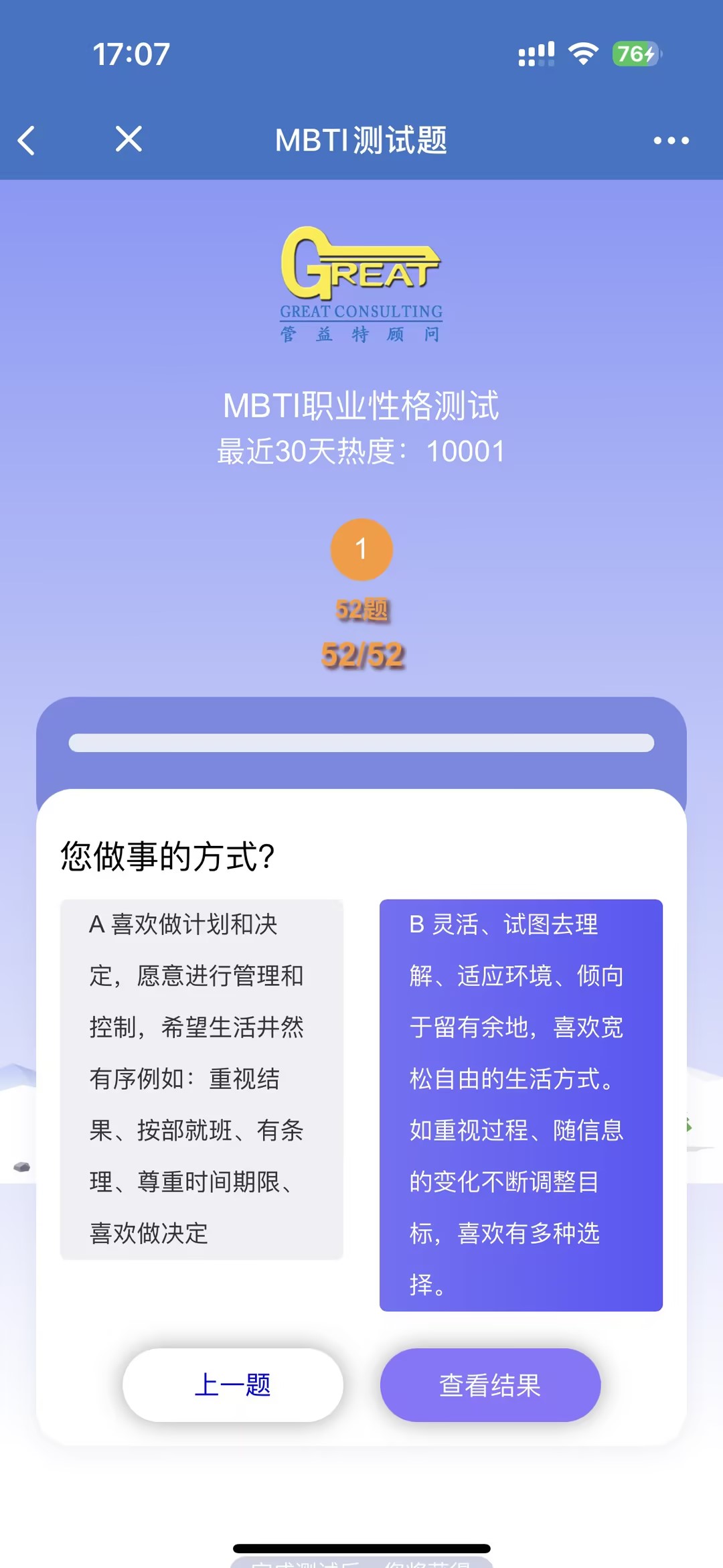Viewport: 723px width, 1568px height.
Task: Select option A 喜欢做计划和决定
Action: (202, 1079)
